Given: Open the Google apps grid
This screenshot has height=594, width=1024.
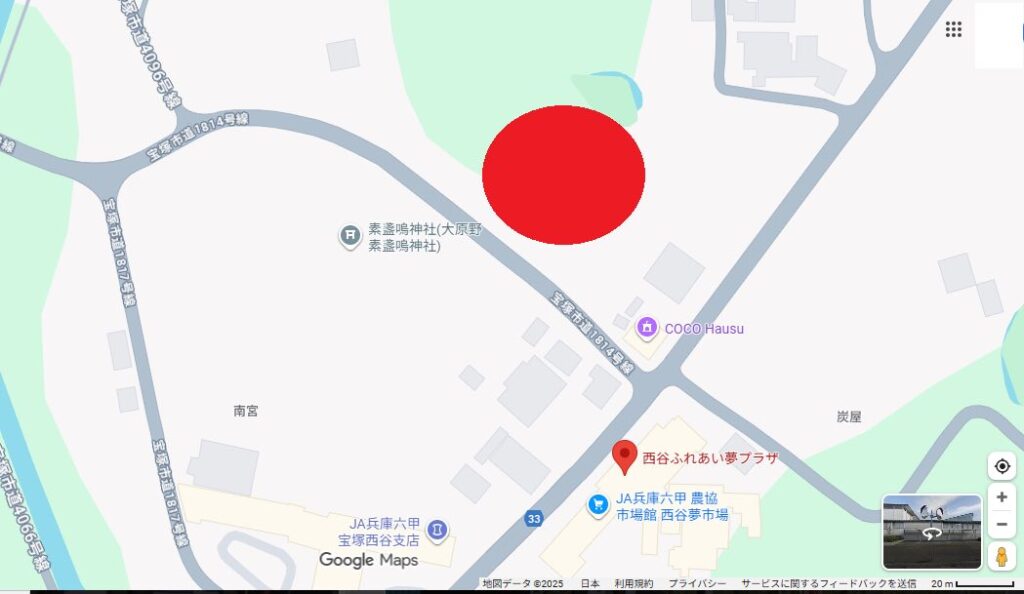Looking at the screenshot, I should click(953, 29).
